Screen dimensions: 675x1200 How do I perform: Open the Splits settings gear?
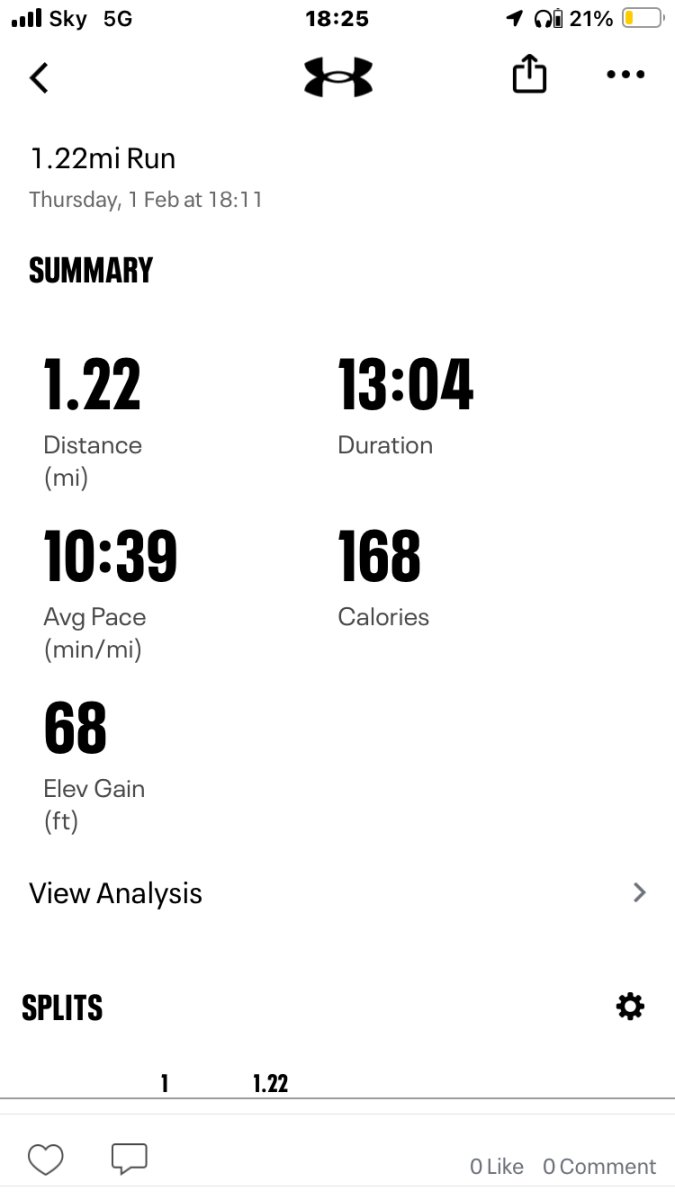point(630,1006)
